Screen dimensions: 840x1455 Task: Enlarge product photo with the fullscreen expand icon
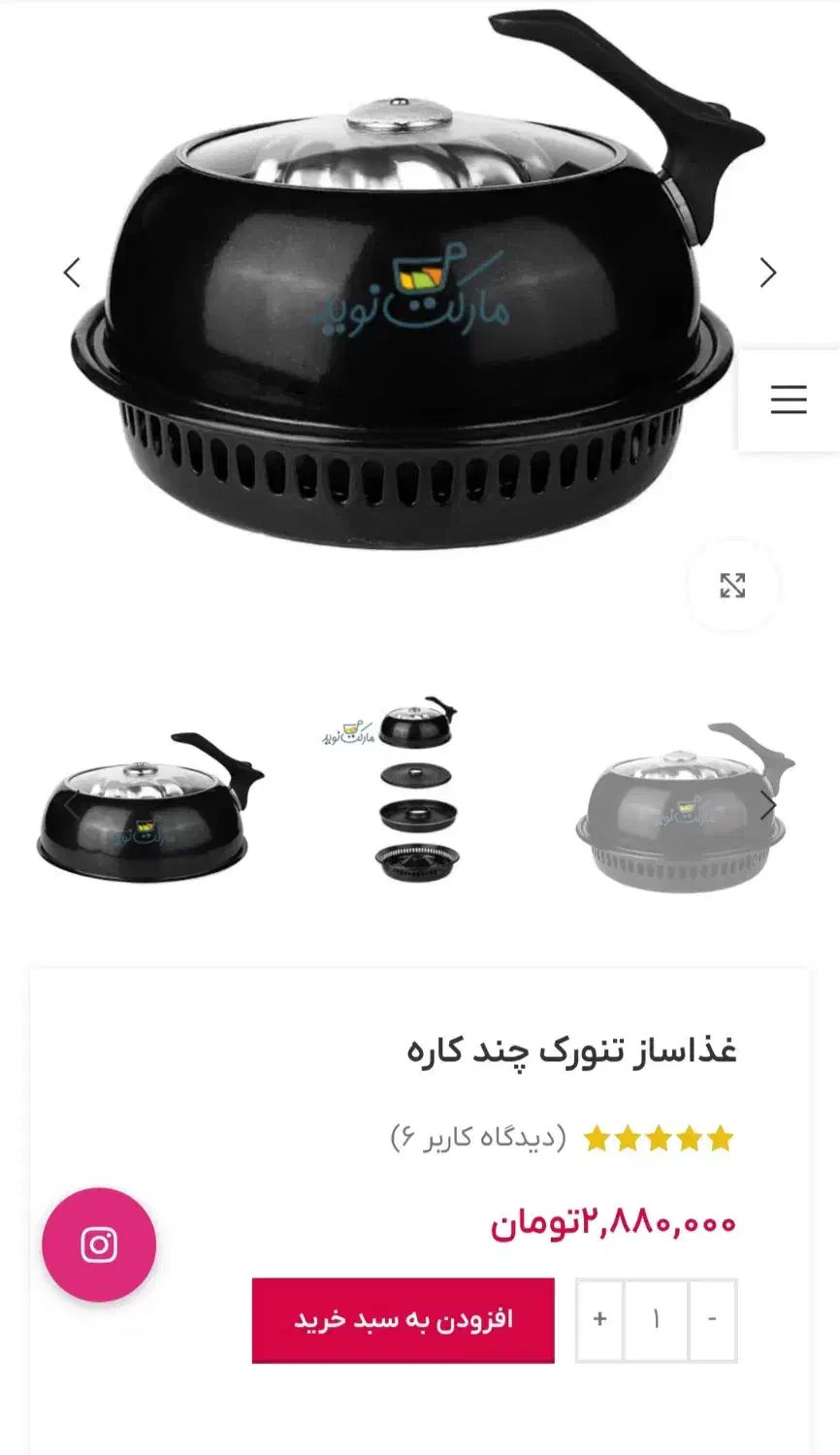[734, 586]
